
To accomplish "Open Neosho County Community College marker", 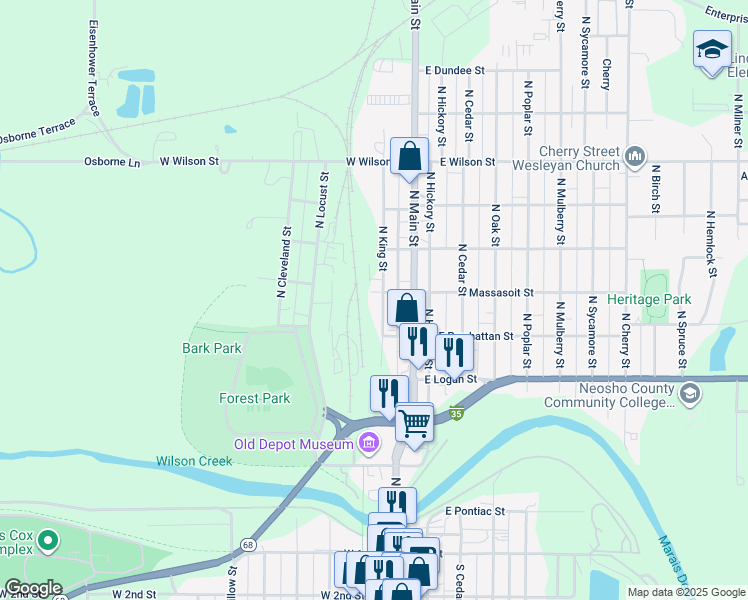I will tap(690, 393).
